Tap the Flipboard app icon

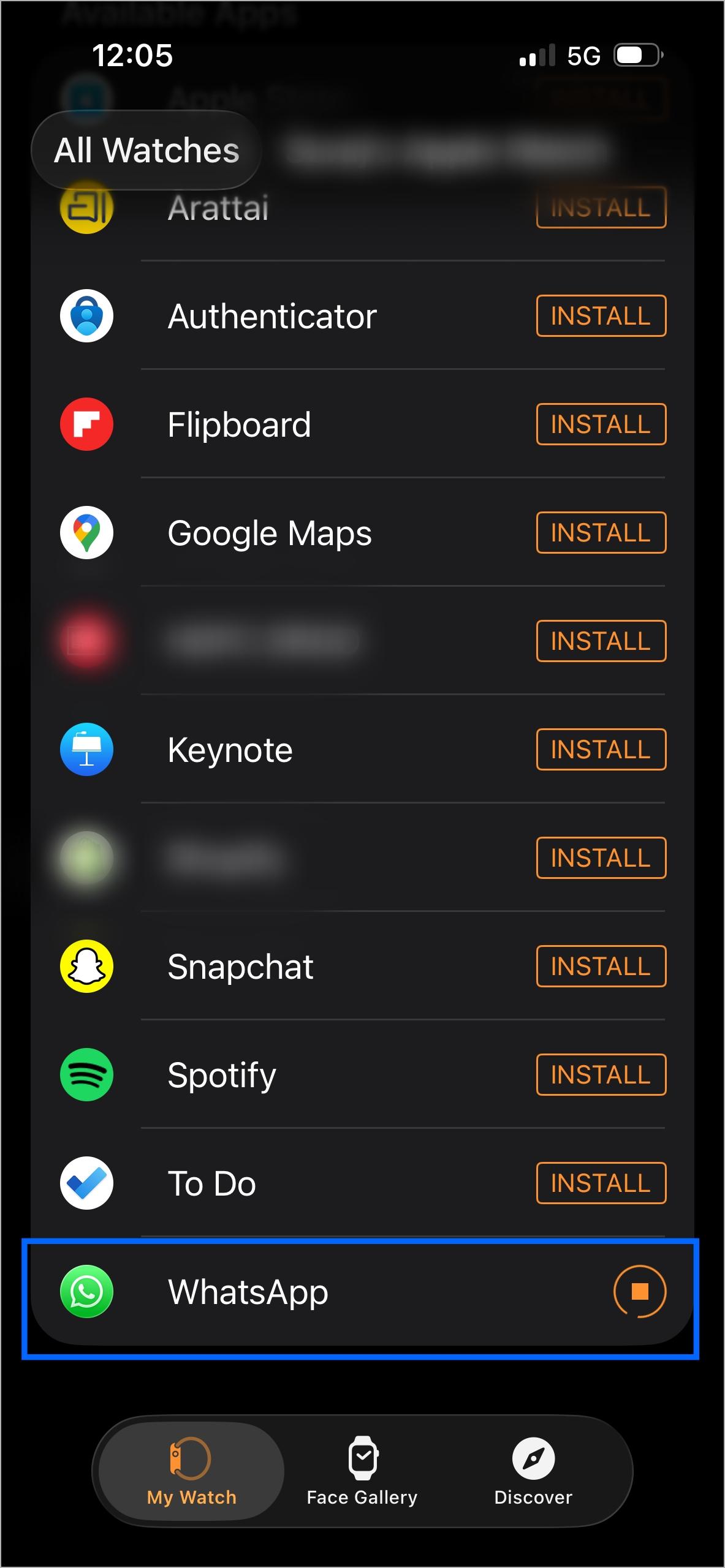pos(86,424)
